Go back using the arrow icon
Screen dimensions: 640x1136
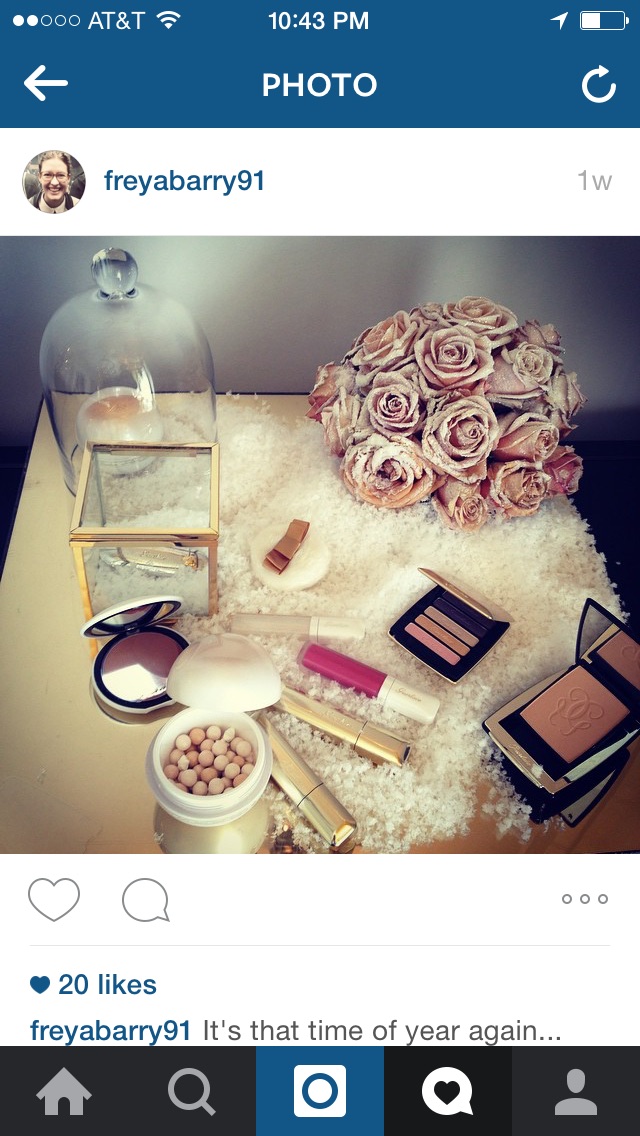[x=46, y=86]
